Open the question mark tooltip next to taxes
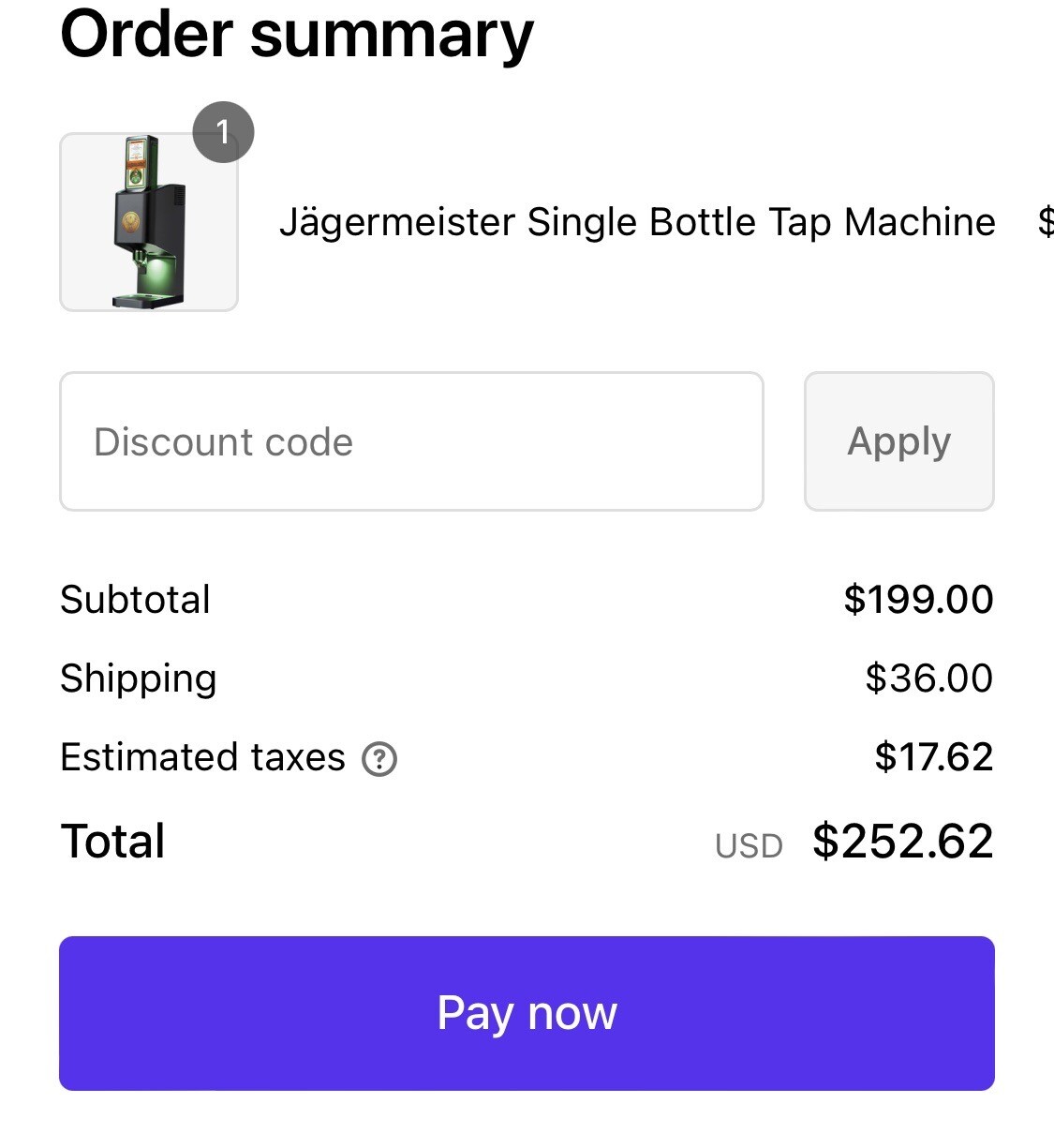The width and height of the screenshot is (1054, 1148). [379, 759]
